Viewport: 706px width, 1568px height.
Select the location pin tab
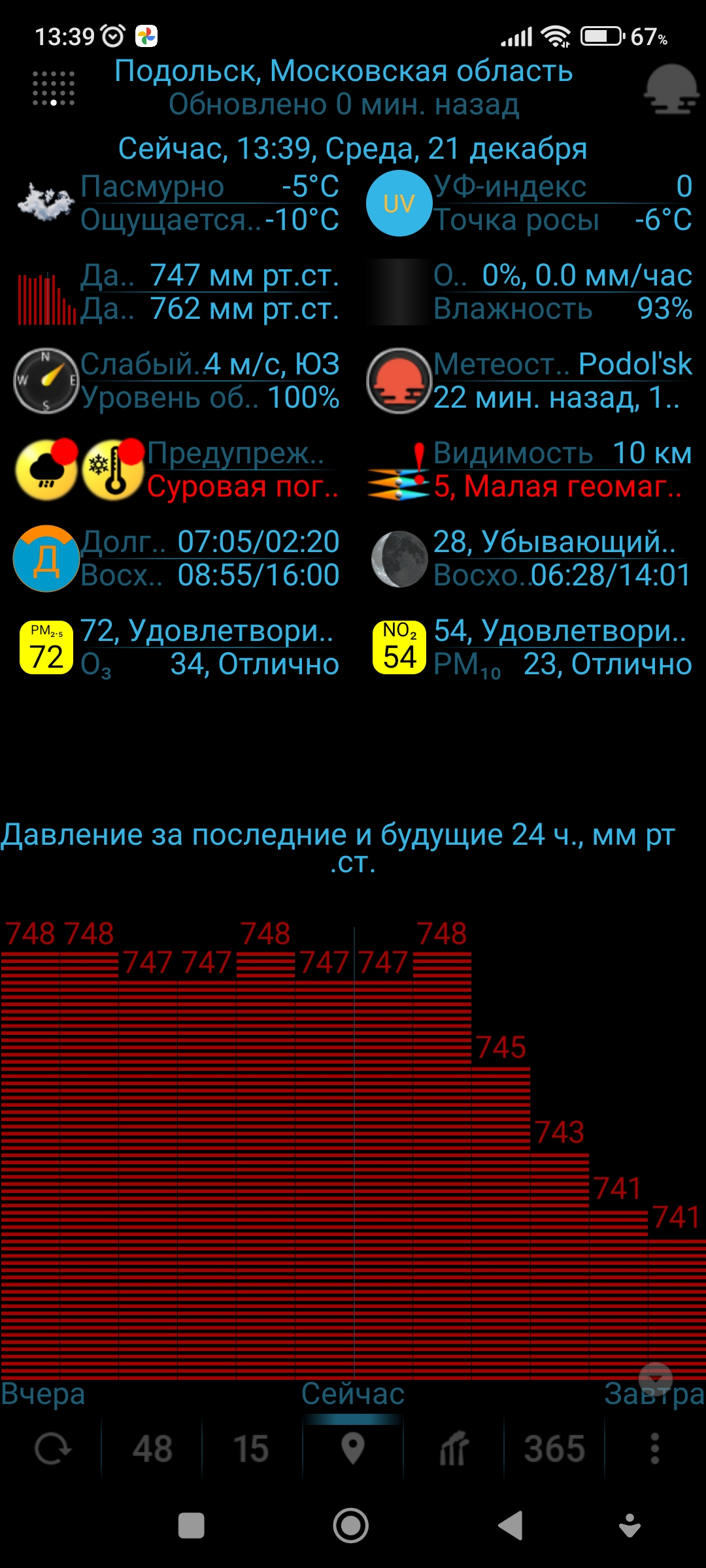click(353, 1448)
